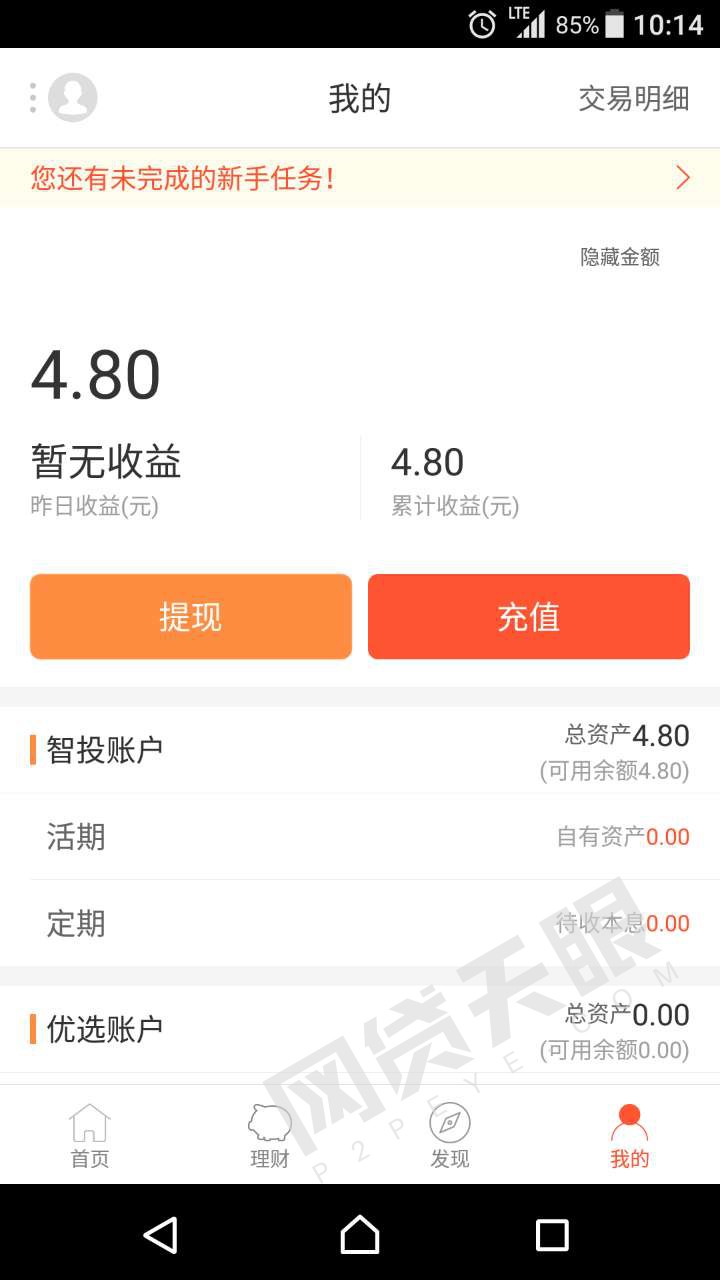Viewport: 720px width, 1280px height.
Task: Go back with the system back button
Action: coord(161,1235)
